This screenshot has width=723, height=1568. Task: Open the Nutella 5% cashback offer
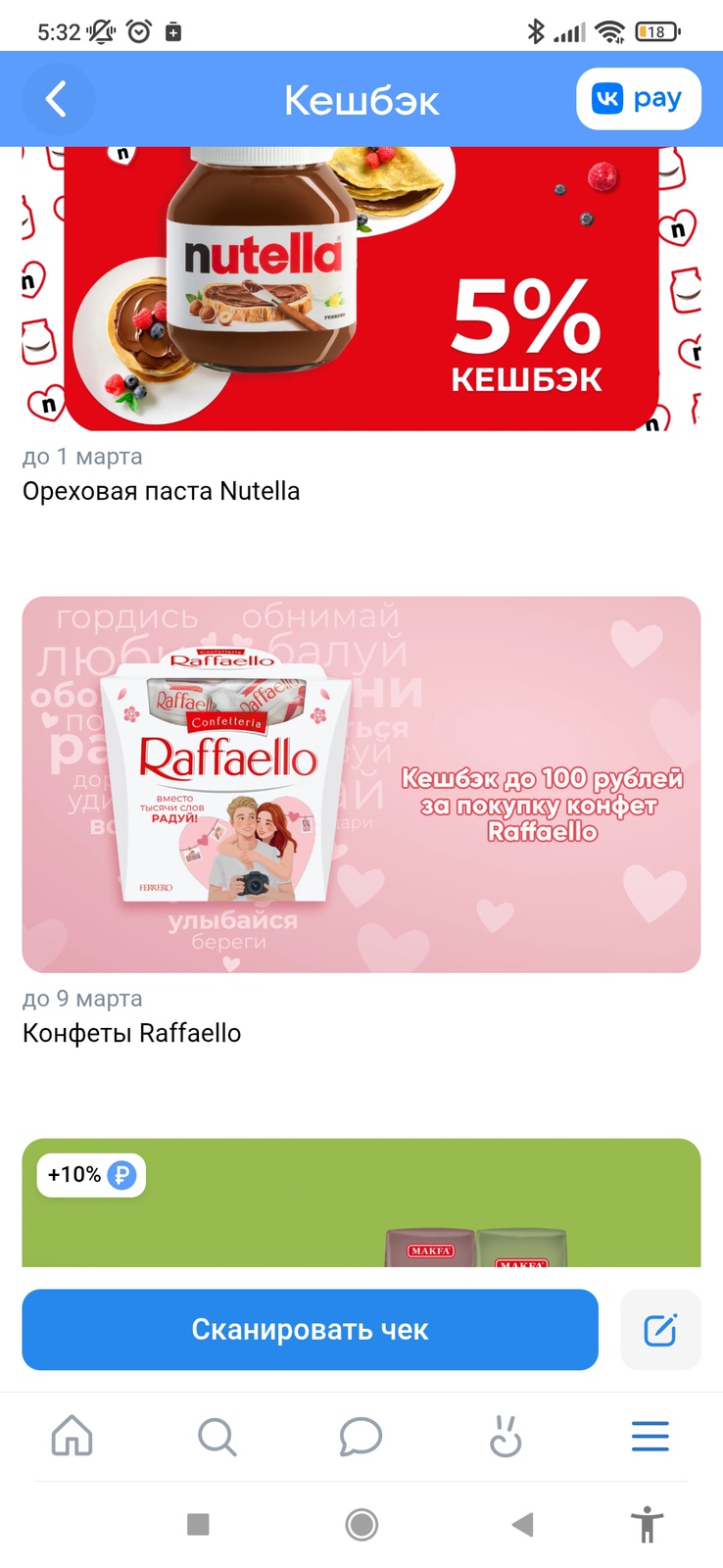point(361,290)
